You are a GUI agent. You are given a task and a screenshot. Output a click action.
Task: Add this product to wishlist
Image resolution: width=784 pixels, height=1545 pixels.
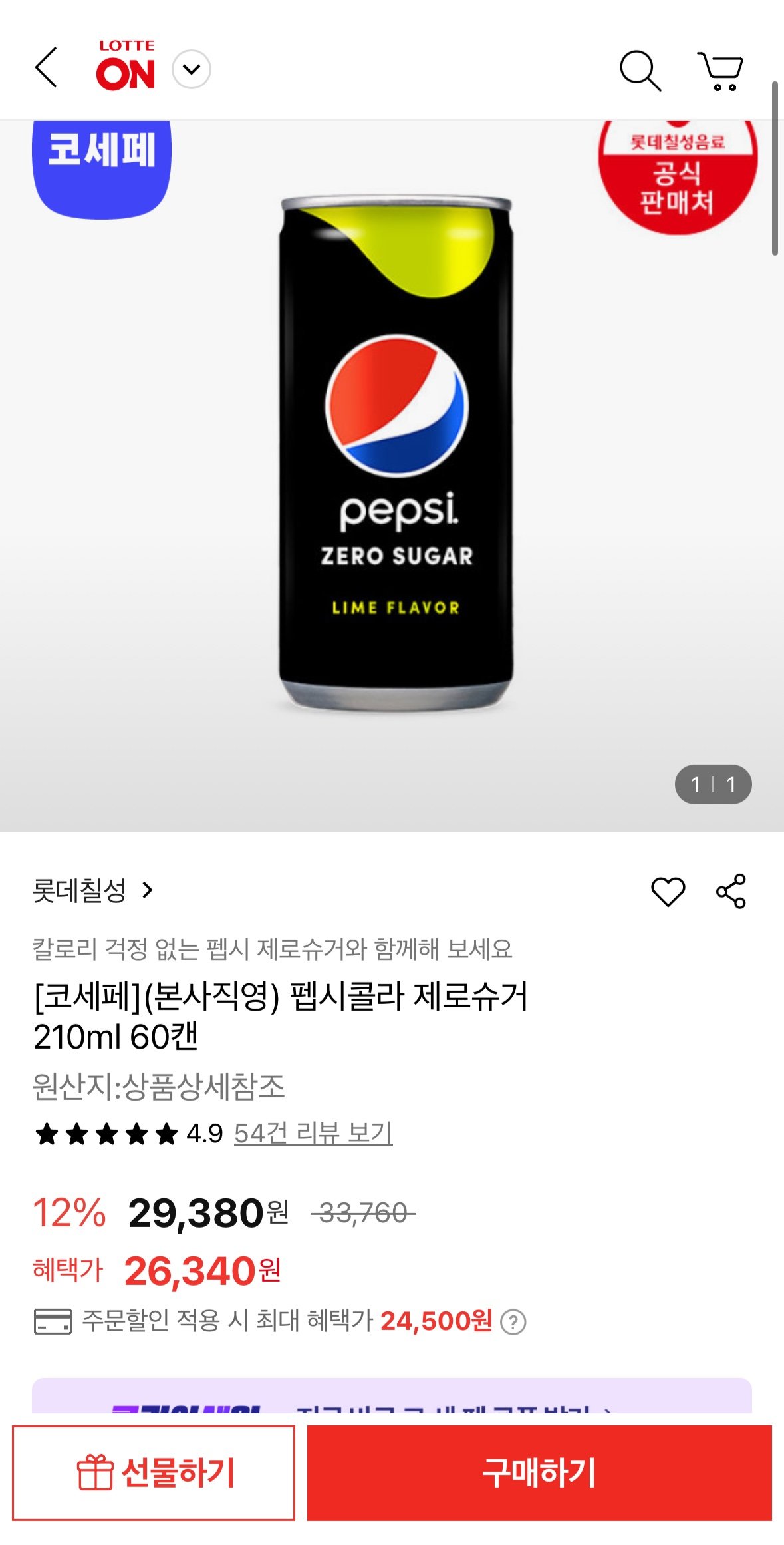coord(668,891)
